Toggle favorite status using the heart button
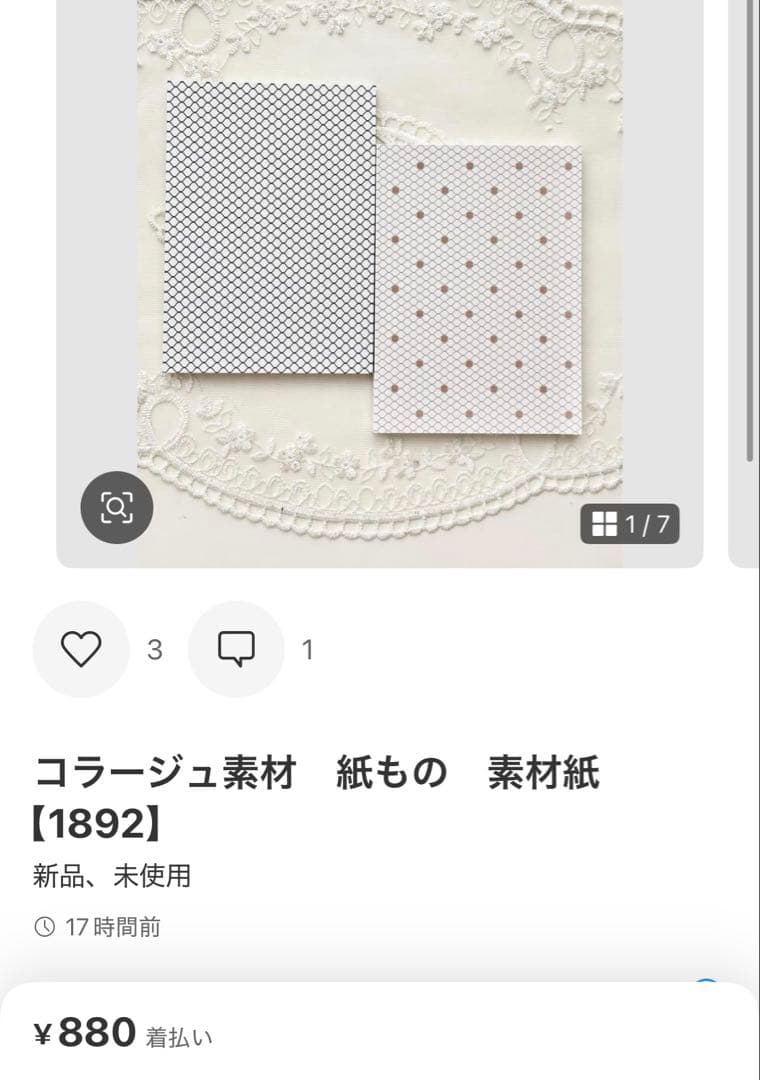 [x=81, y=649]
